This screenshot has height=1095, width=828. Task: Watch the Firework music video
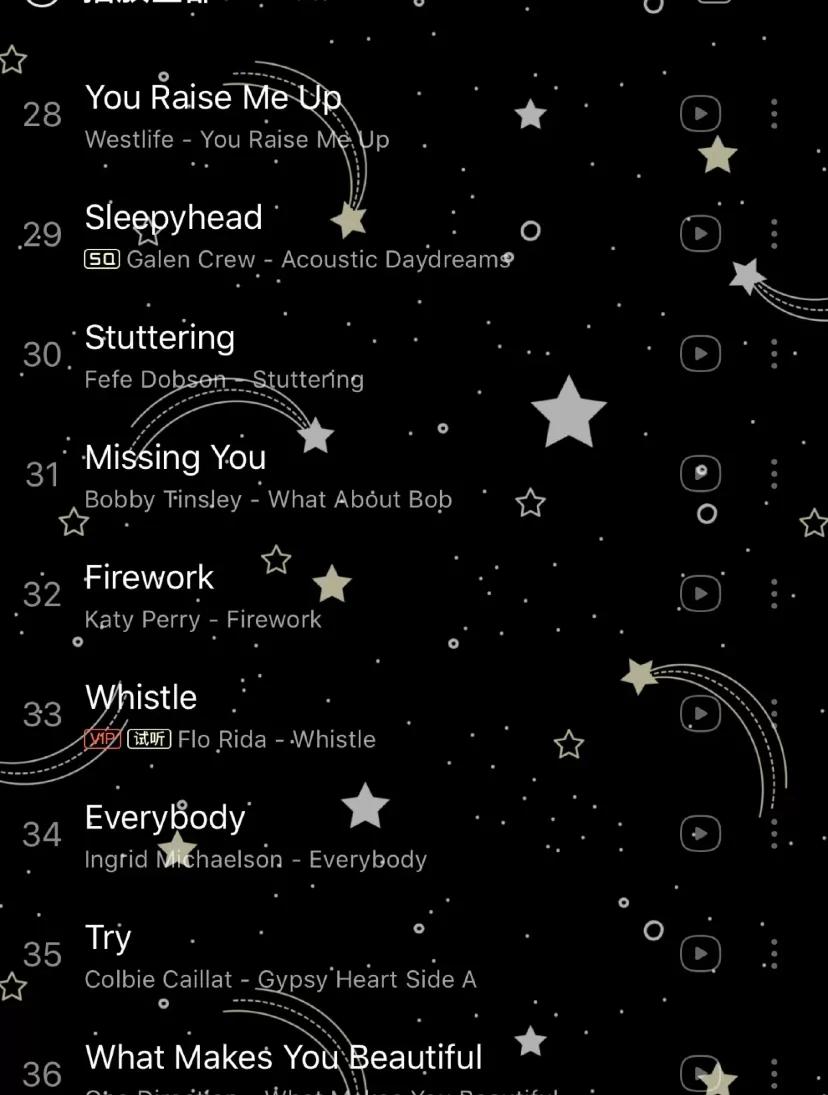[700, 594]
